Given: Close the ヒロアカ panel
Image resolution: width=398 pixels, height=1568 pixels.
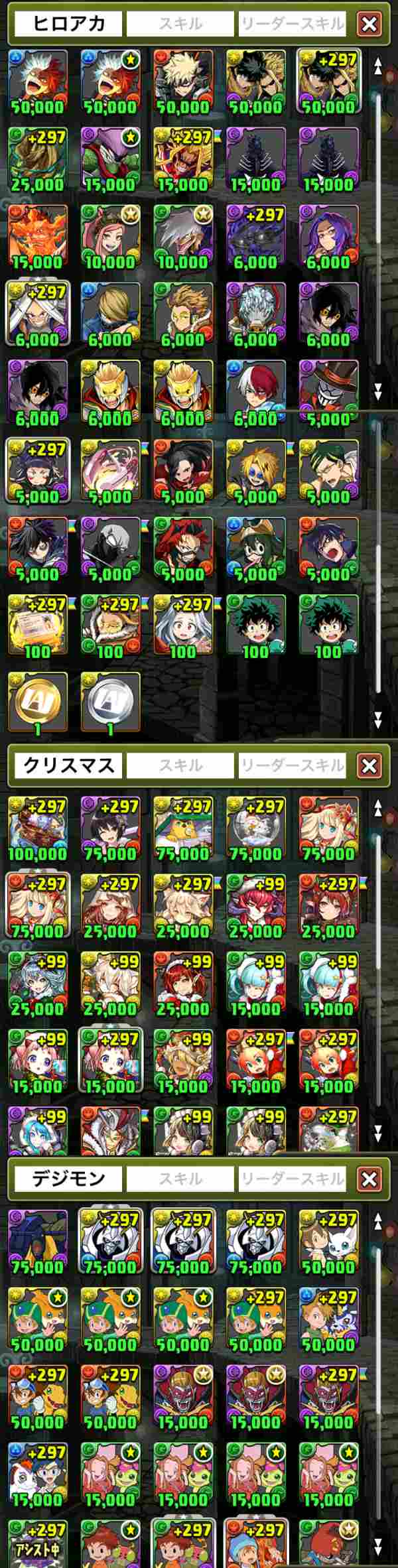Looking at the screenshot, I should pyautogui.click(x=369, y=25).
